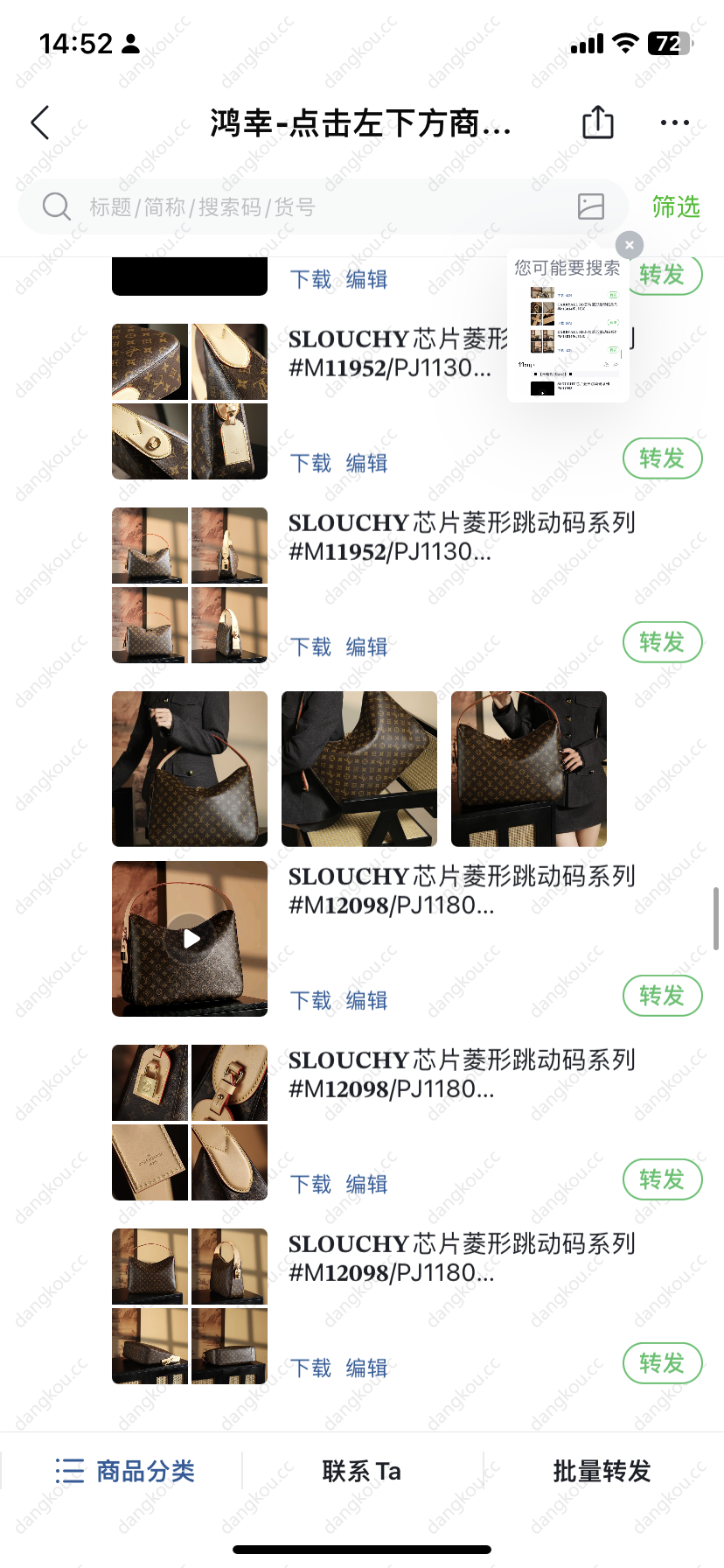Play the SLOUCHY M12098 video thumbnail

click(x=190, y=939)
